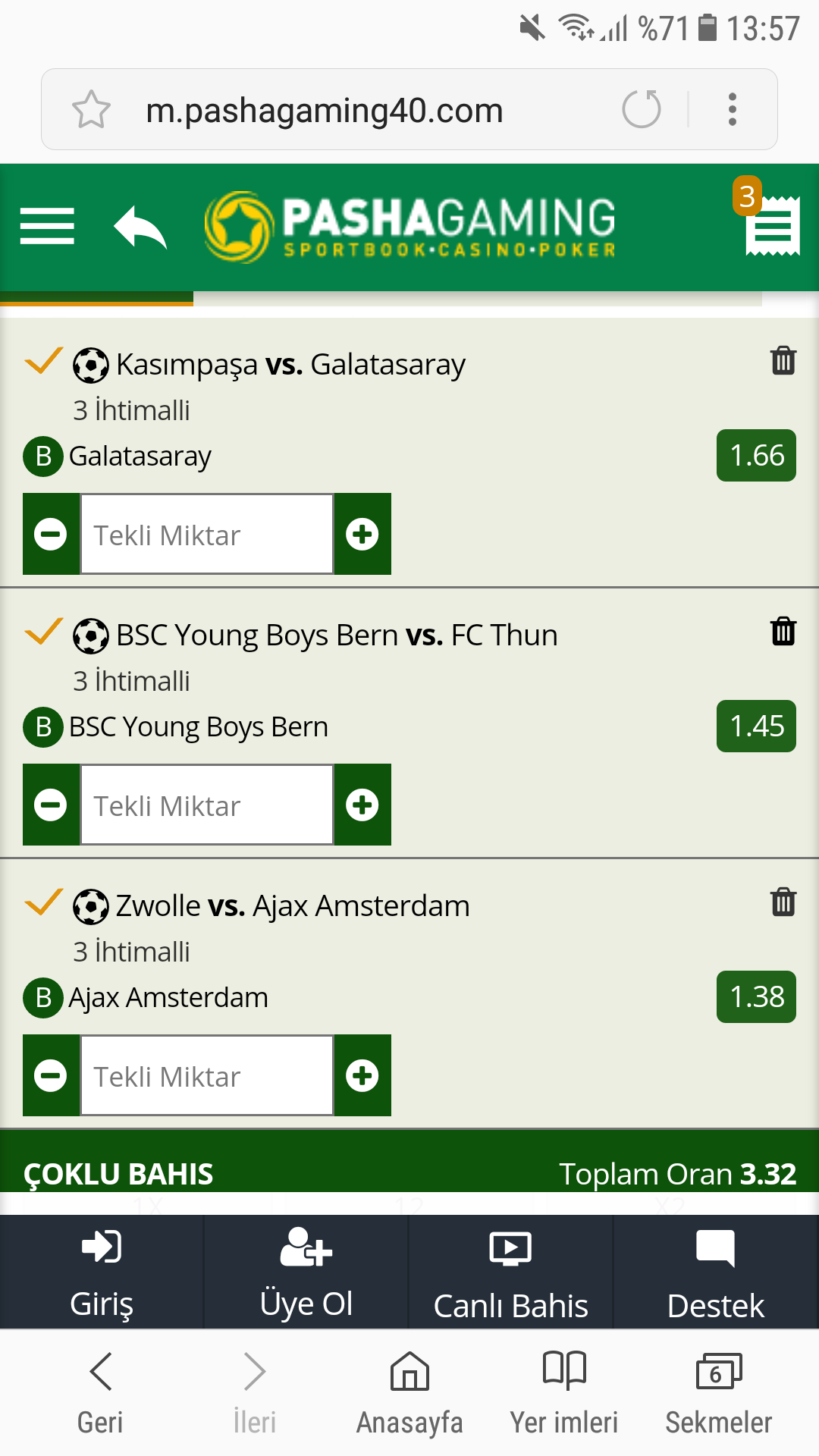819x1456 pixels.
Task: Increase the stake for BSC Young Boys Bern
Action: [x=362, y=805]
